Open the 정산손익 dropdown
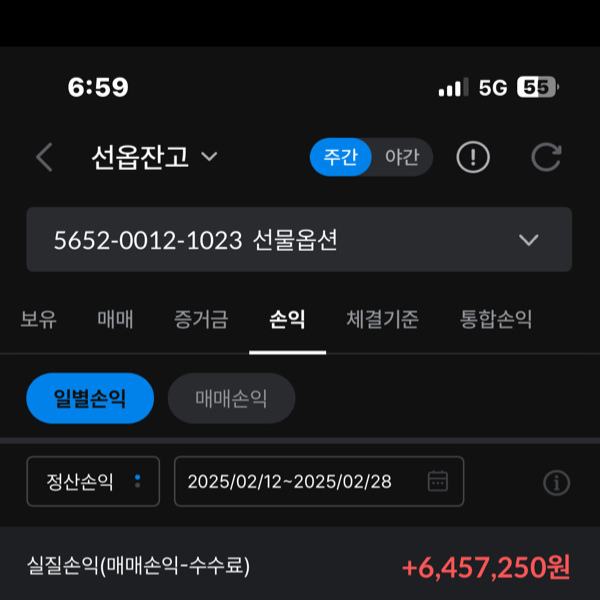Screen dimensions: 600x600 point(93,481)
